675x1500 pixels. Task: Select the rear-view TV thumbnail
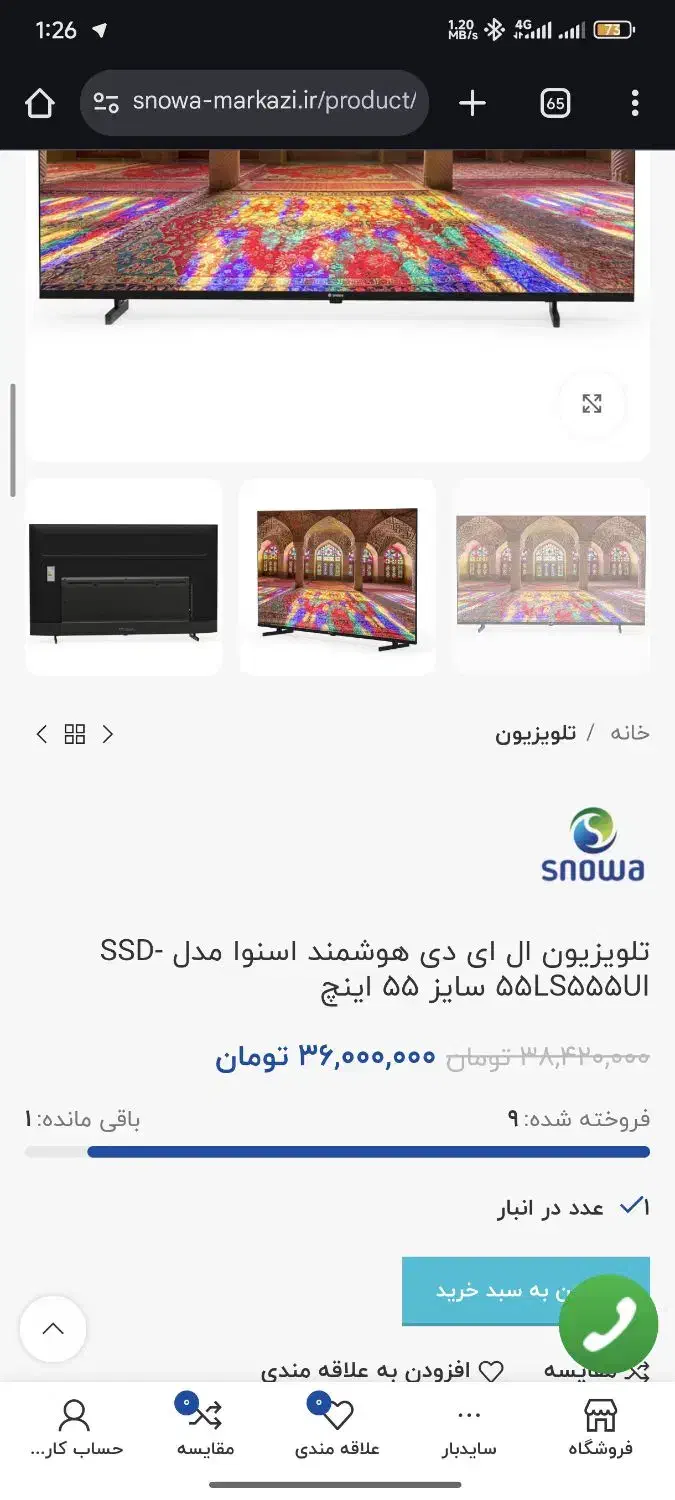(x=123, y=578)
